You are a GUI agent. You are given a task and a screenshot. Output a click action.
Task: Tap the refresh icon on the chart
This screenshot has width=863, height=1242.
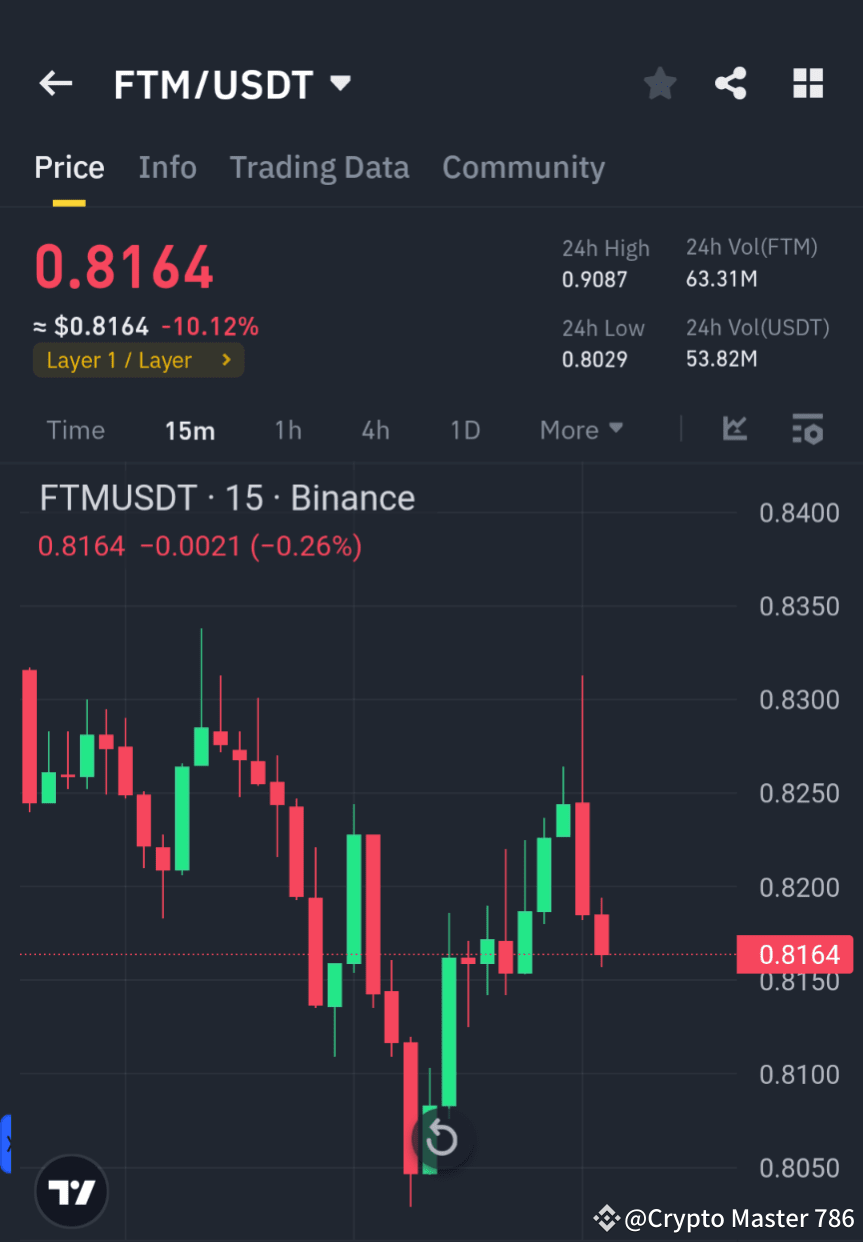(440, 1138)
